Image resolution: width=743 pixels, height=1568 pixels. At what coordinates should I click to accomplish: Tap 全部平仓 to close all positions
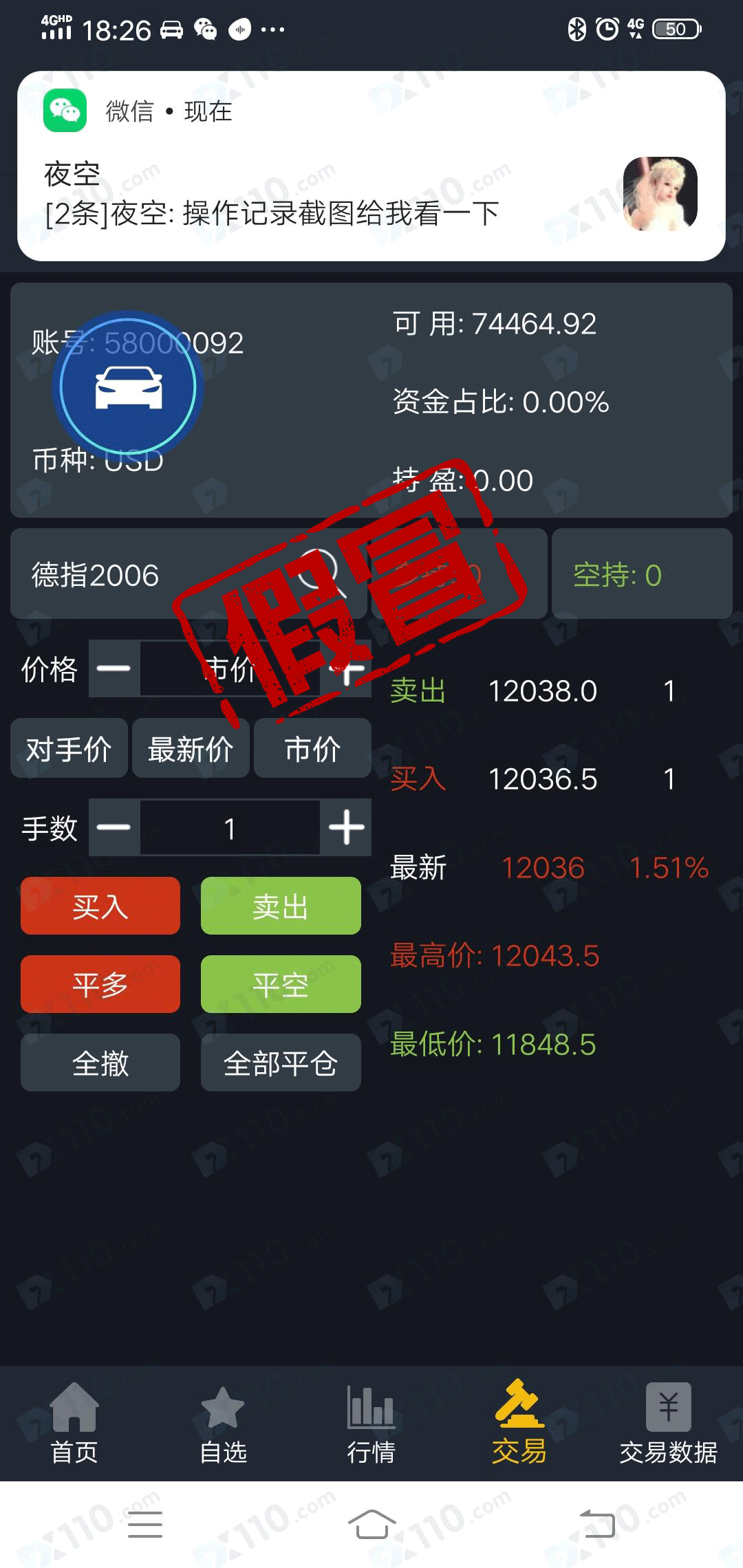281,1063
